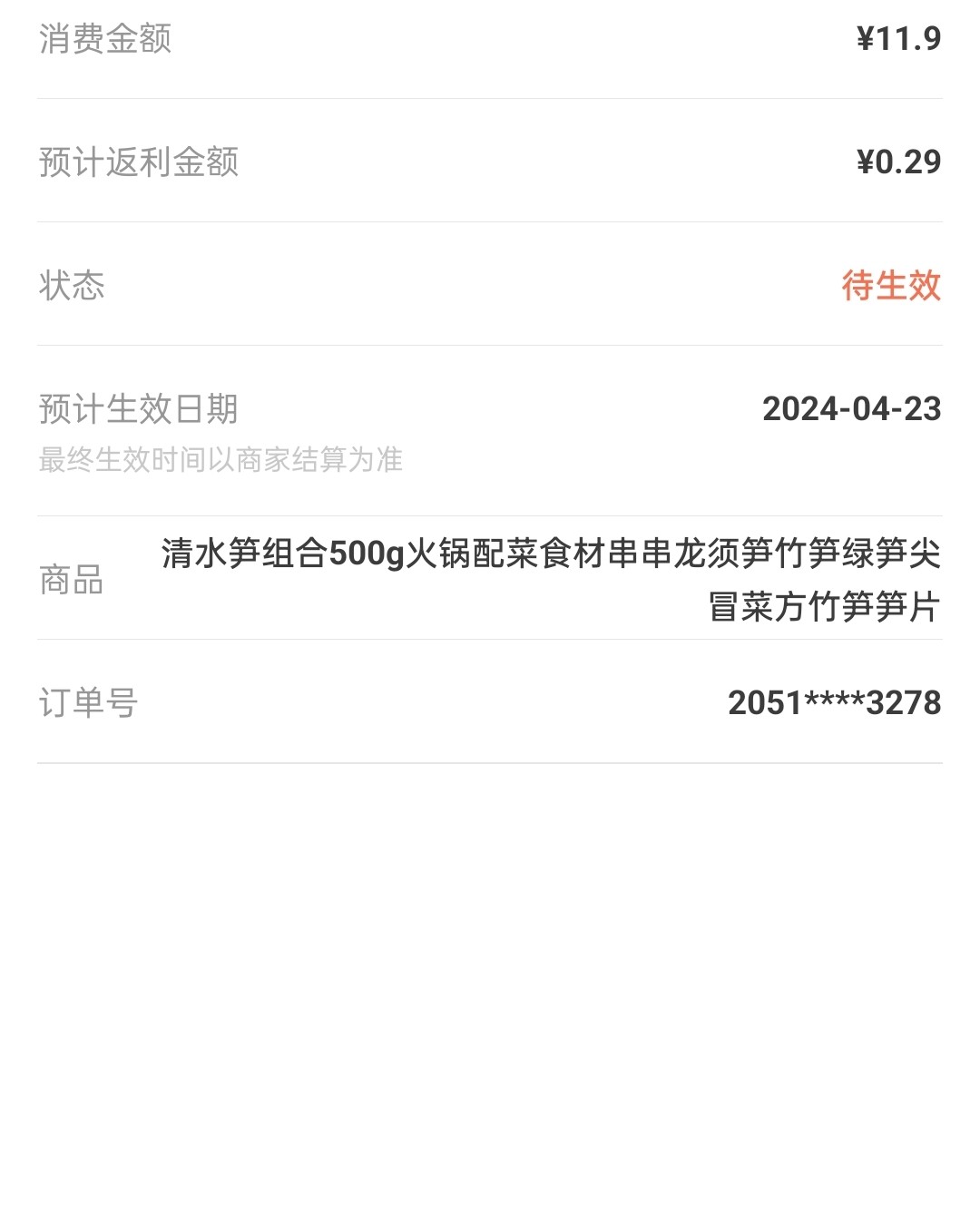Click the 待生效 status label
The image size is (980, 1225).
point(892,286)
